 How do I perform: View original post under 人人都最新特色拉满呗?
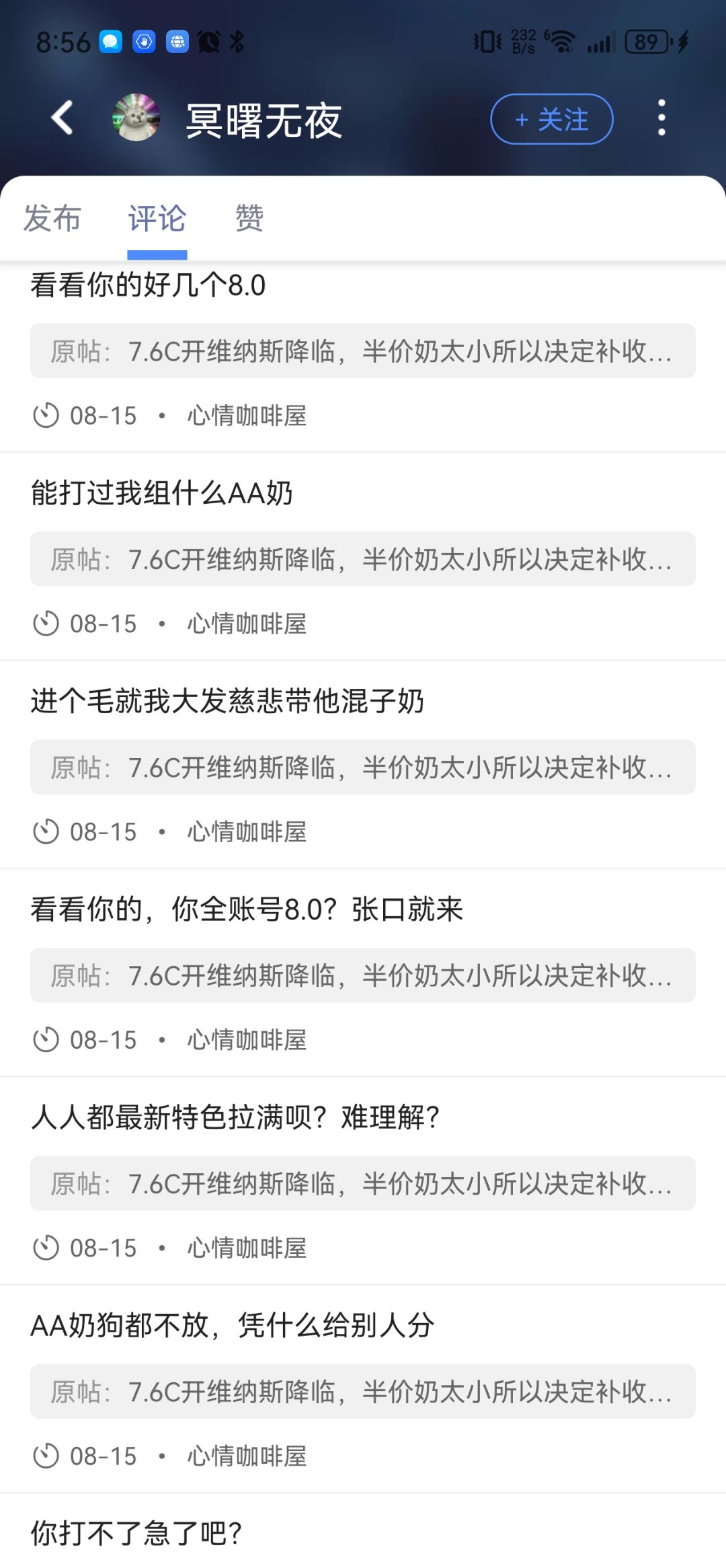point(362,1183)
